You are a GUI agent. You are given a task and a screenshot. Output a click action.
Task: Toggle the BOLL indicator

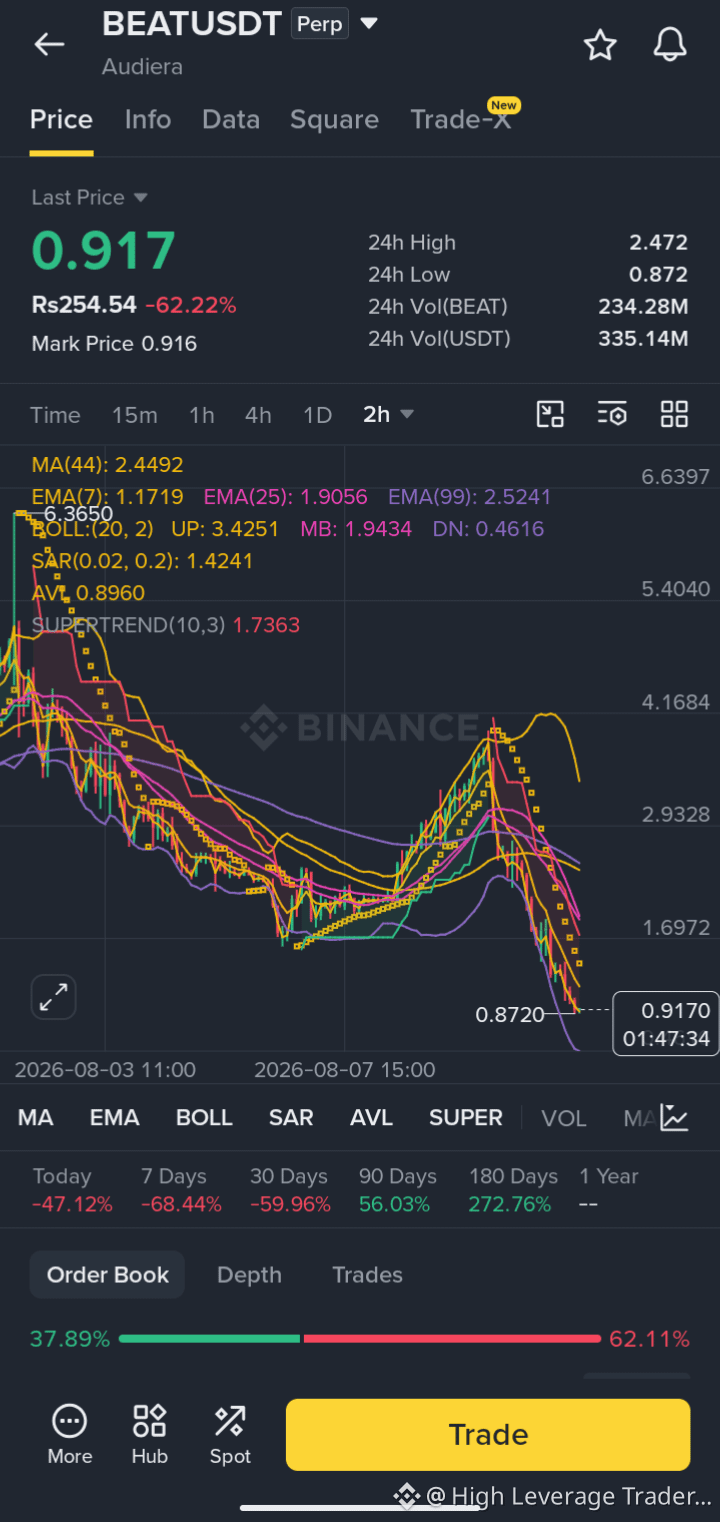pos(204,1118)
